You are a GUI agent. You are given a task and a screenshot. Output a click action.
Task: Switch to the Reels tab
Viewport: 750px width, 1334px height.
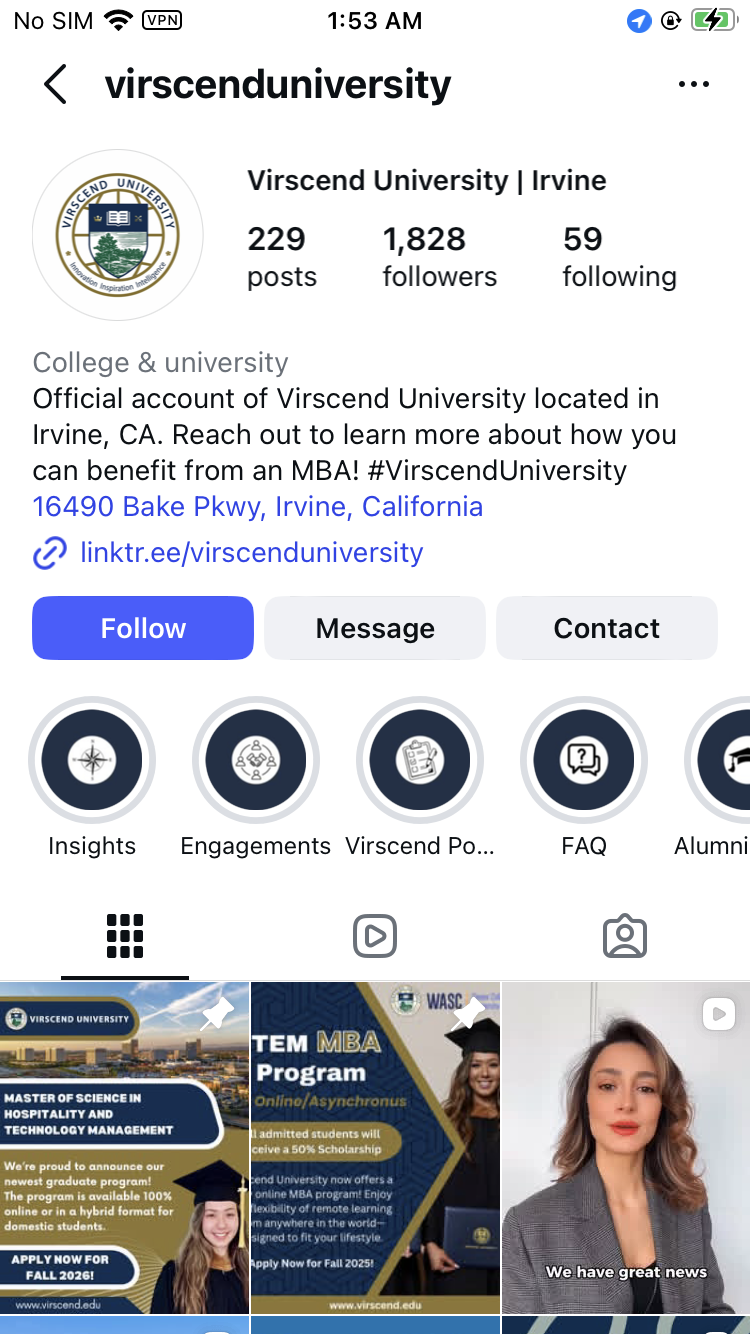pos(375,937)
